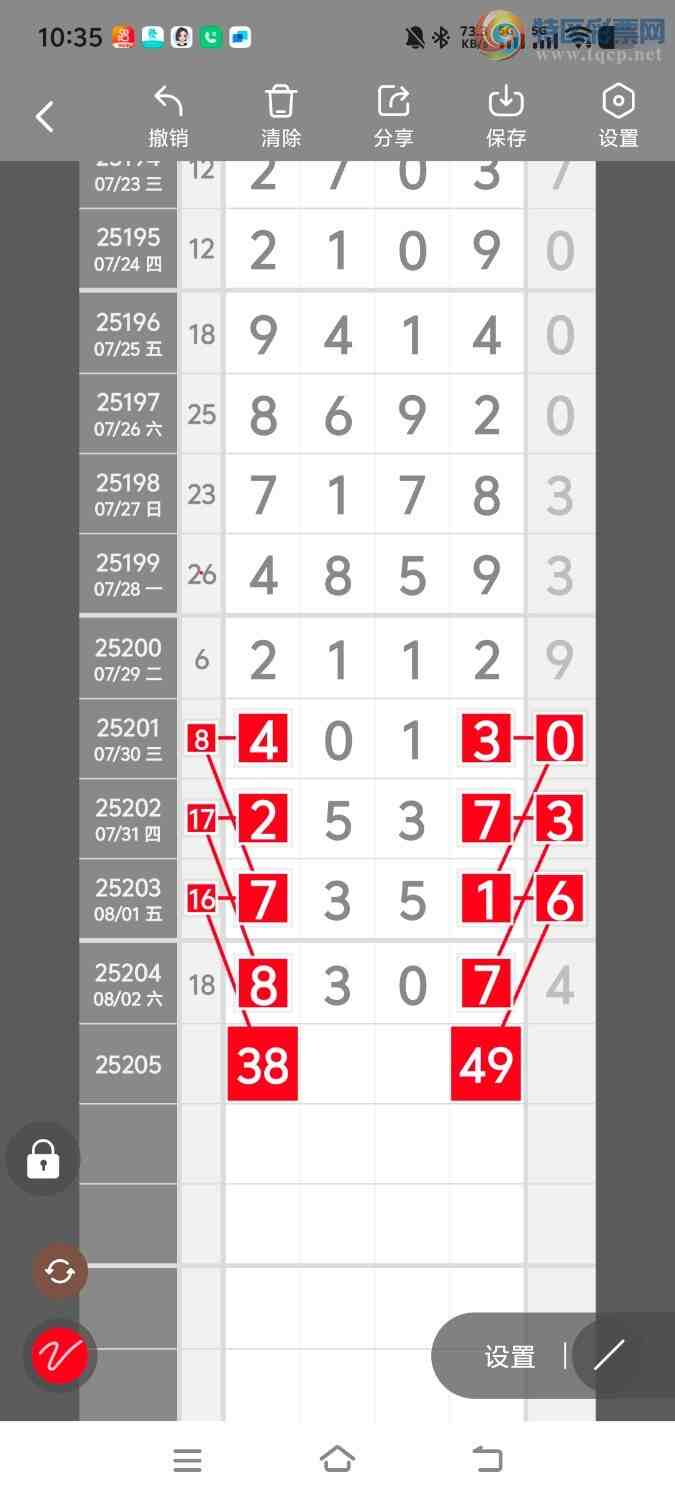This screenshot has width=675, height=1500.
Task: Go back using the top-left arrow
Action: 45,117
